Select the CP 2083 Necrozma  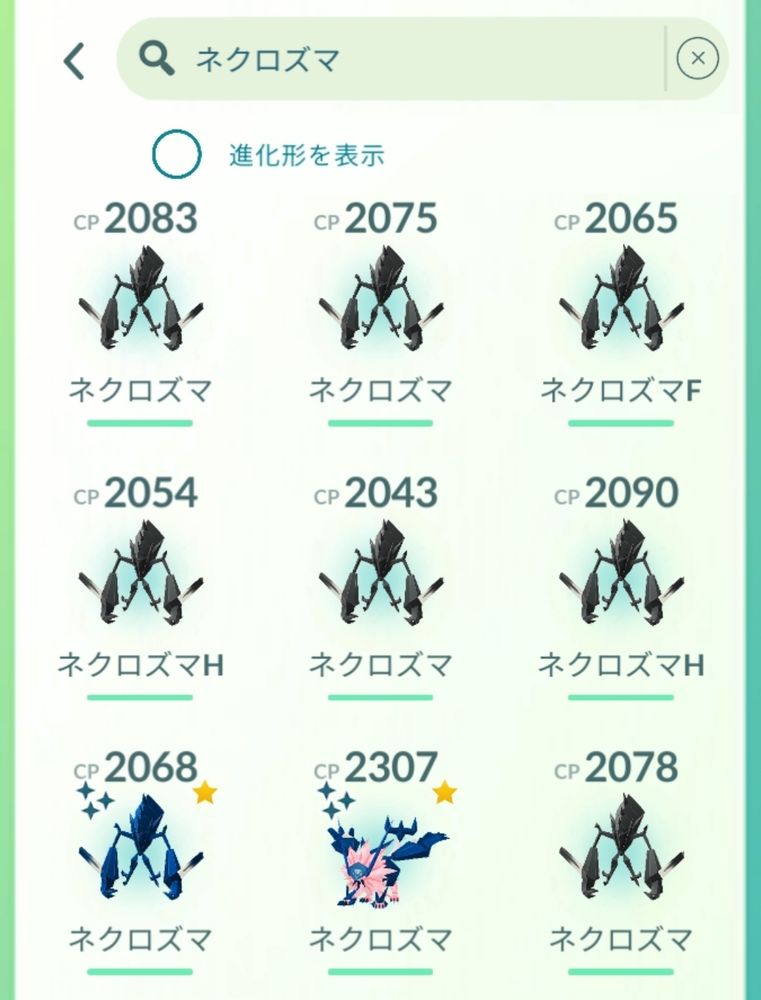click(x=140, y=300)
